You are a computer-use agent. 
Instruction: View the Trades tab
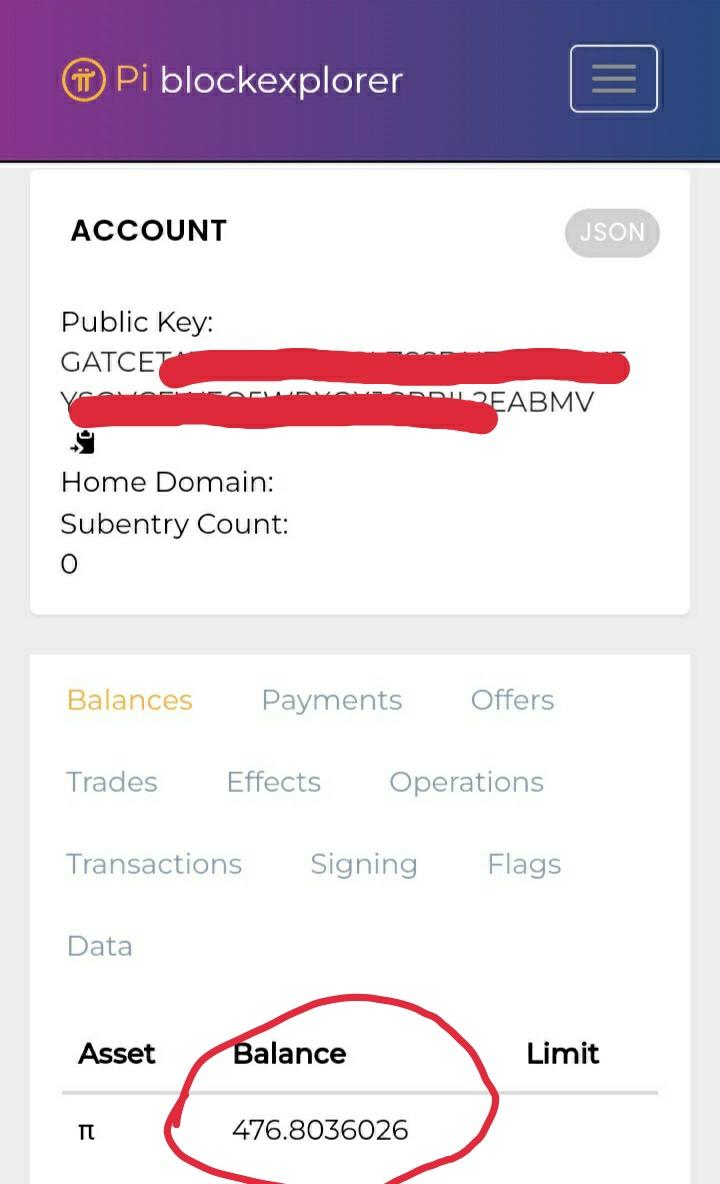pos(111,782)
